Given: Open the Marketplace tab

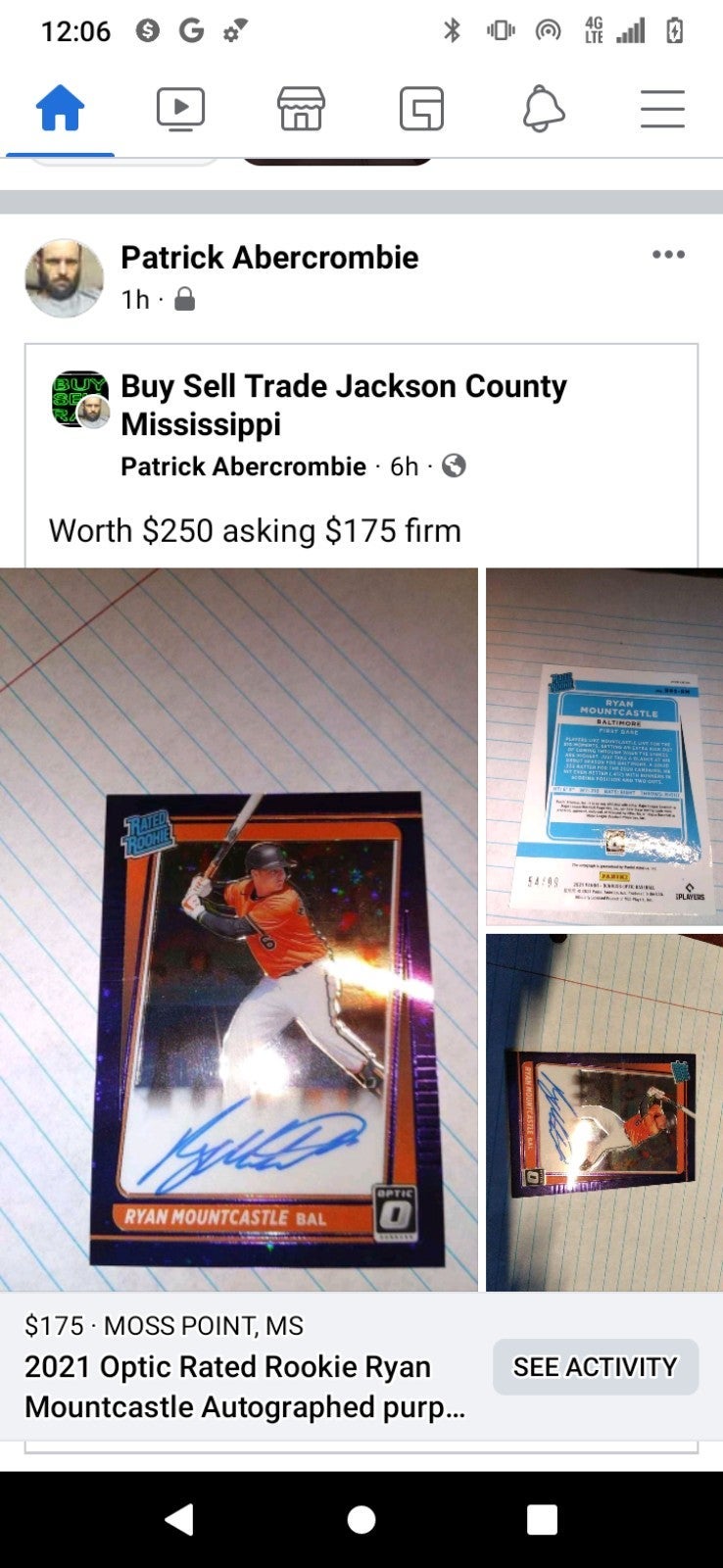Looking at the screenshot, I should point(301,108).
